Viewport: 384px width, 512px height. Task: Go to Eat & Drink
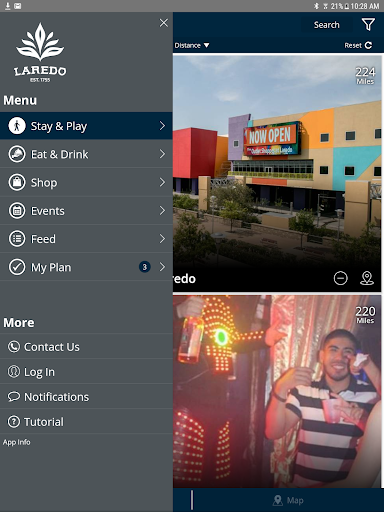(x=86, y=154)
